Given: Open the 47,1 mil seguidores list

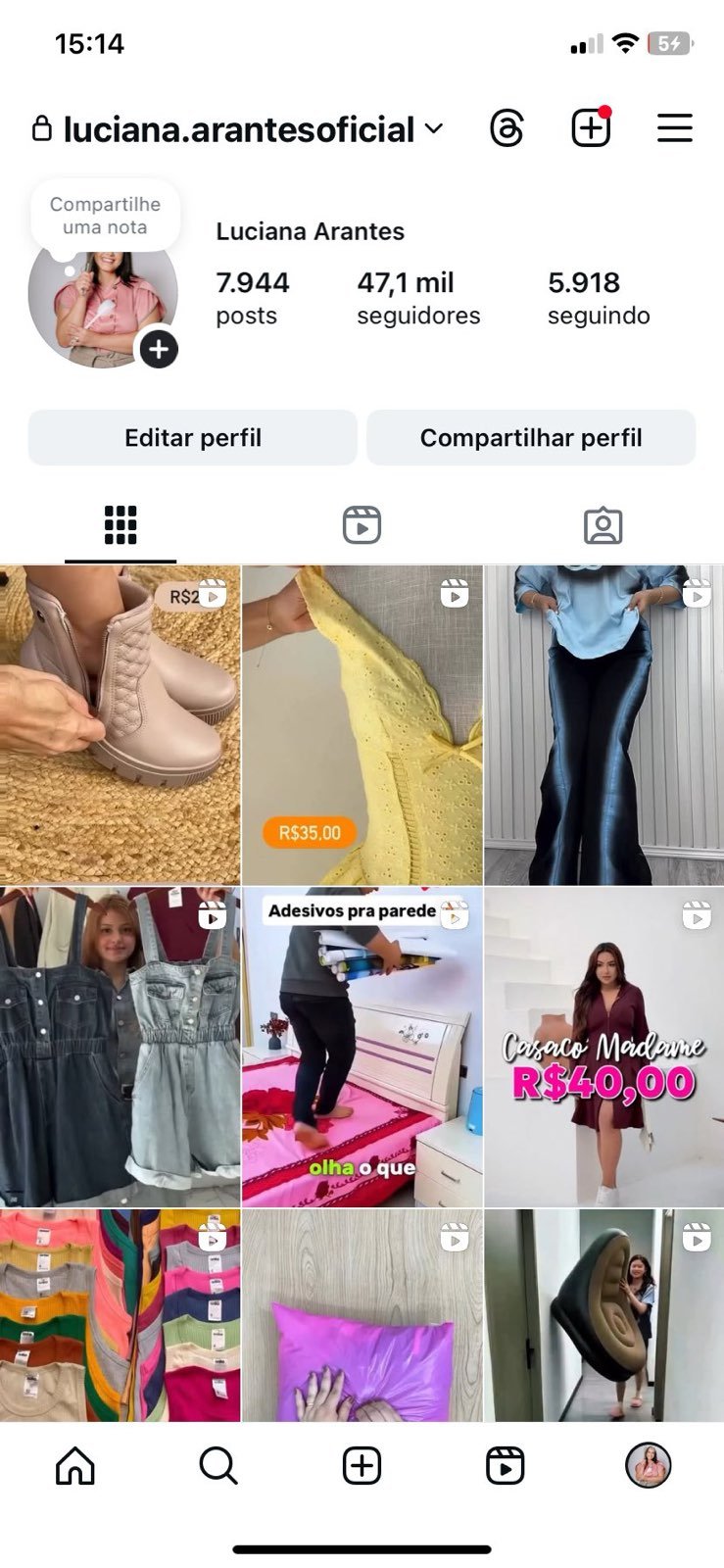Looking at the screenshot, I should click(418, 298).
